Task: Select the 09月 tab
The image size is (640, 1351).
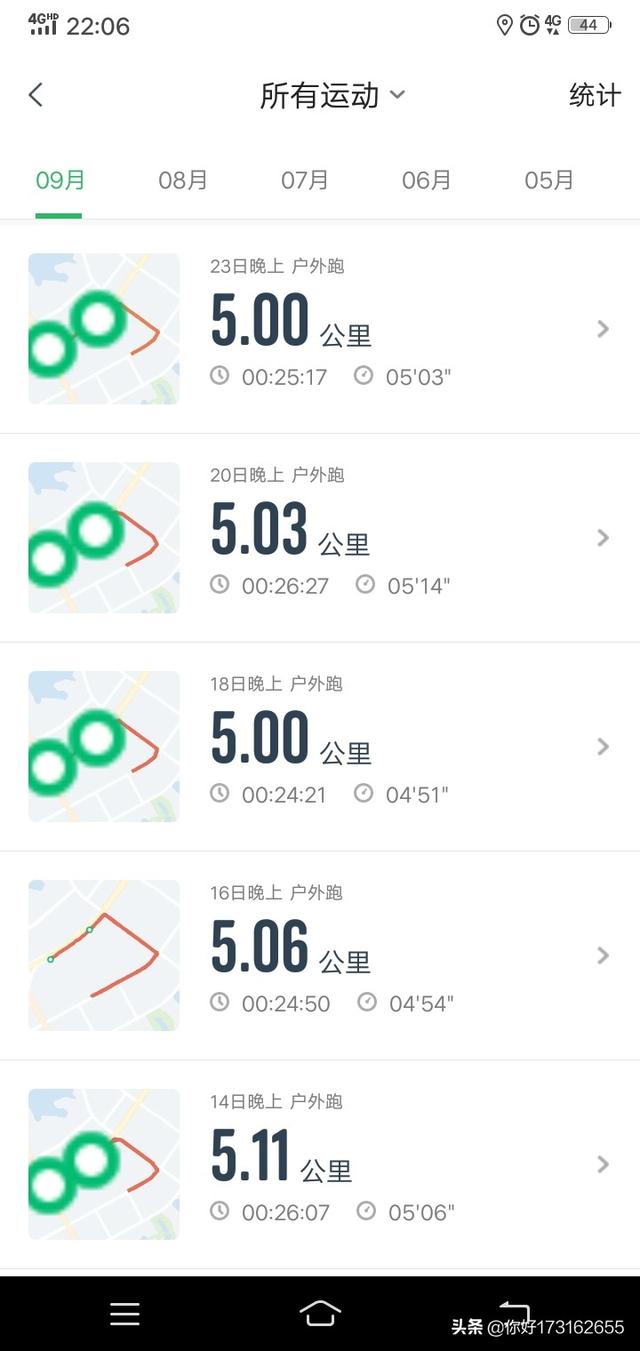Action: [60, 180]
